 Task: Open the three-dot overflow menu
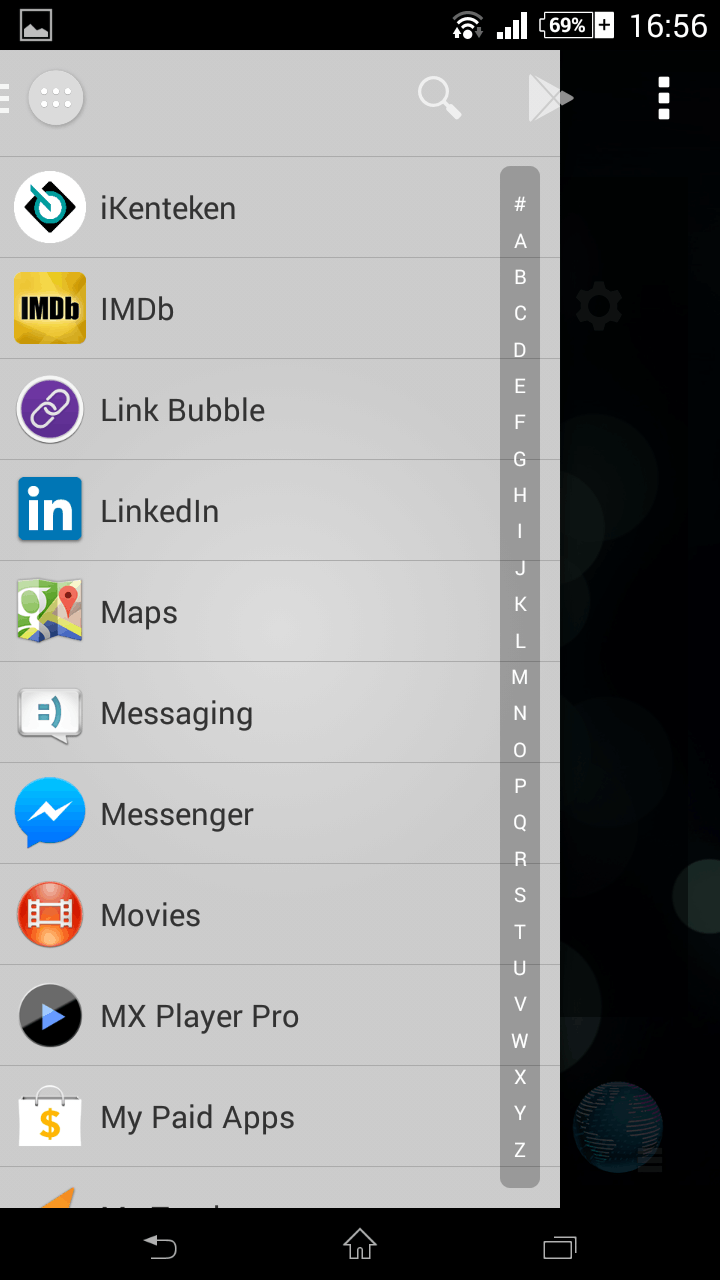(x=664, y=98)
